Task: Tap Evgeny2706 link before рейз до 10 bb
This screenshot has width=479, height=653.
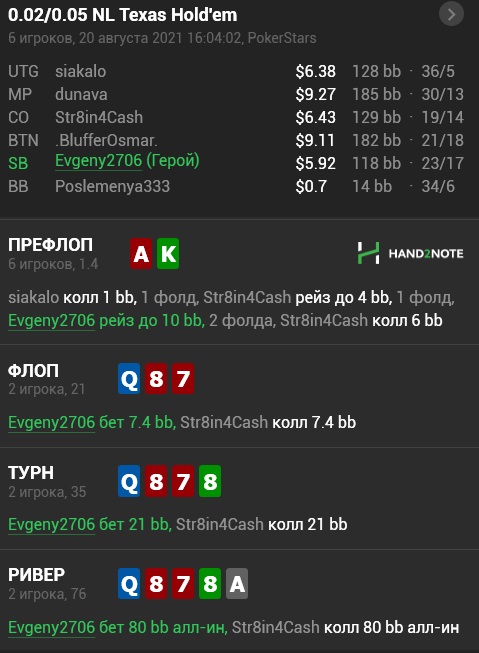Action: coord(52,321)
